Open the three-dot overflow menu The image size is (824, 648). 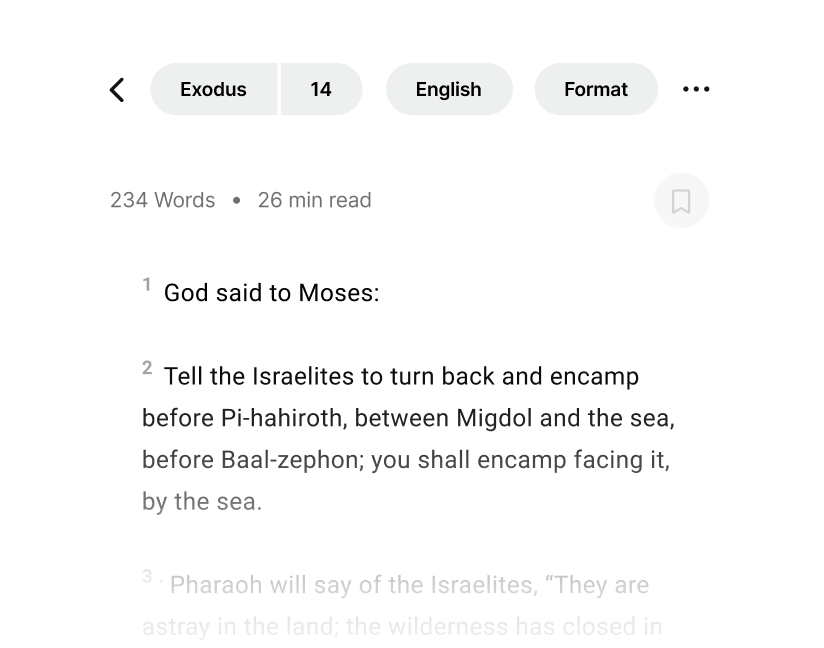(696, 89)
